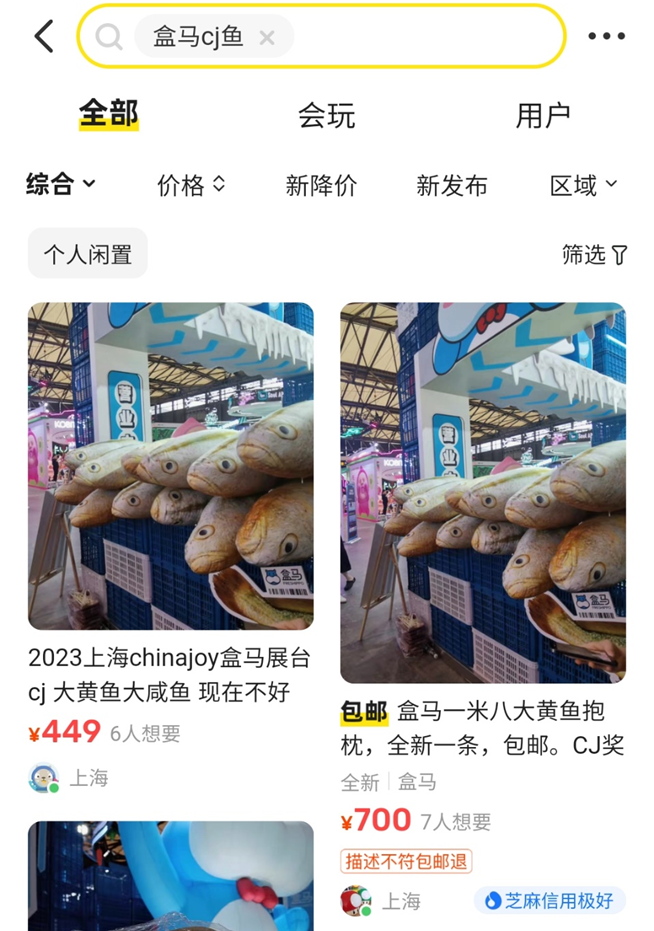Expand the 区域 region dropdown

click(583, 185)
